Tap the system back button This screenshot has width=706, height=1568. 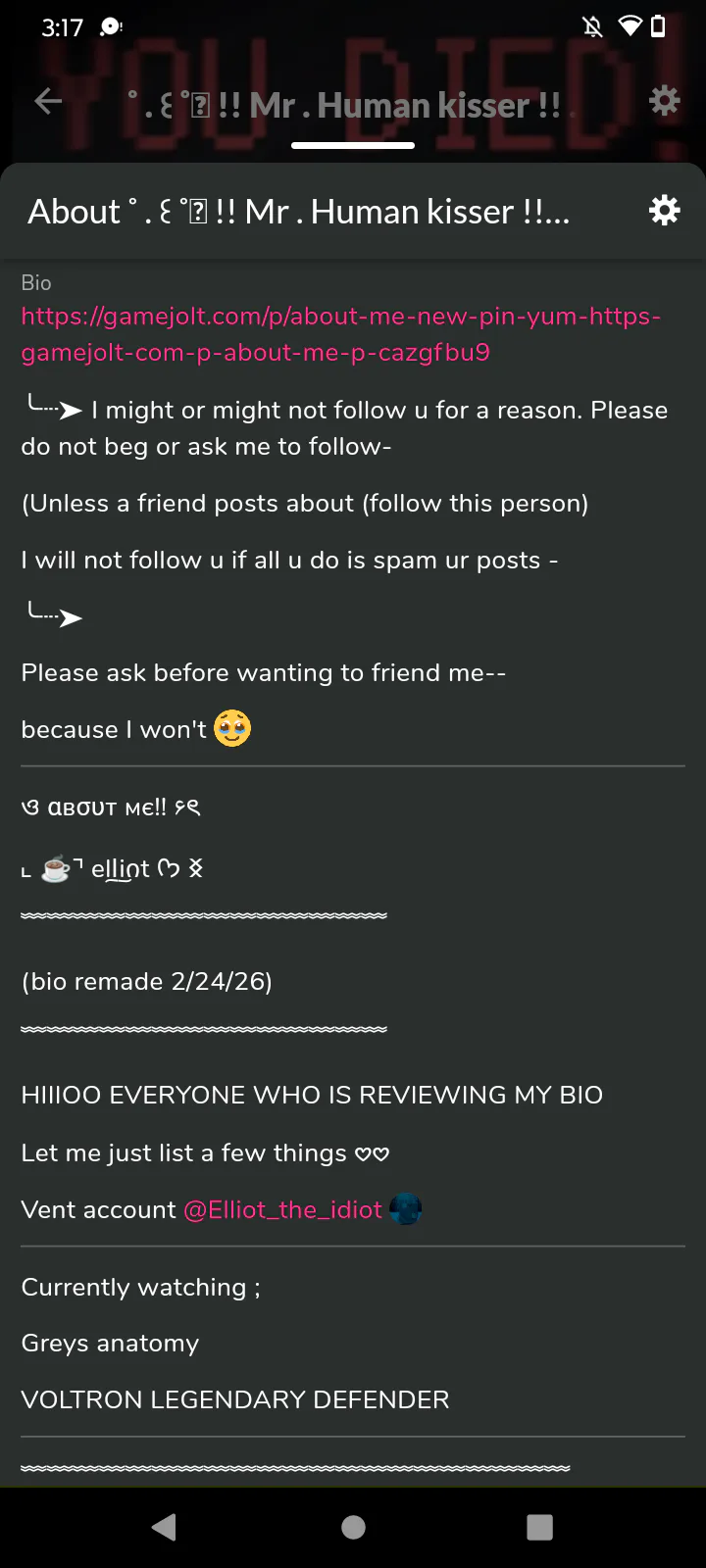coord(165,1527)
